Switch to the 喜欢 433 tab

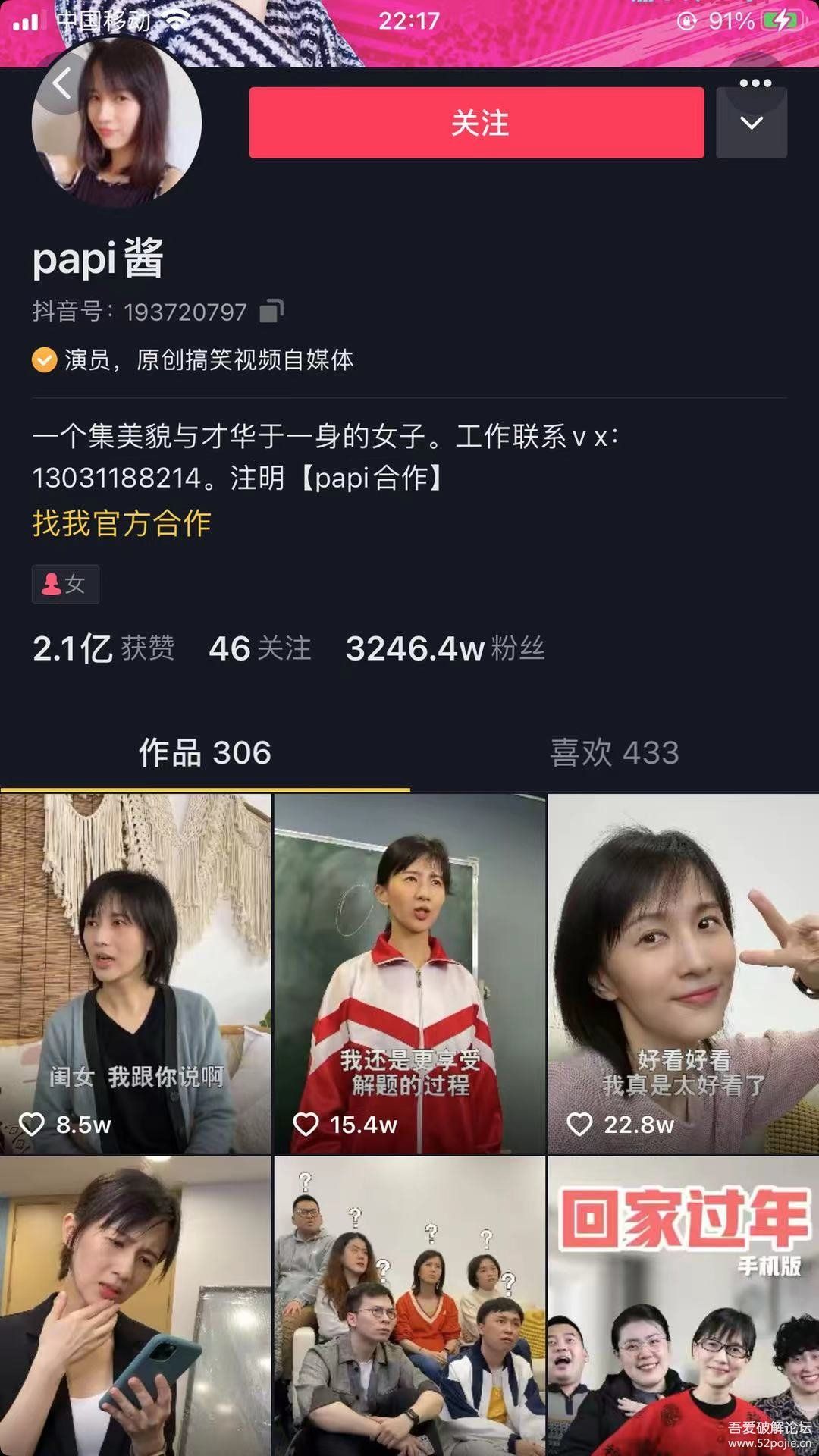coord(614,752)
